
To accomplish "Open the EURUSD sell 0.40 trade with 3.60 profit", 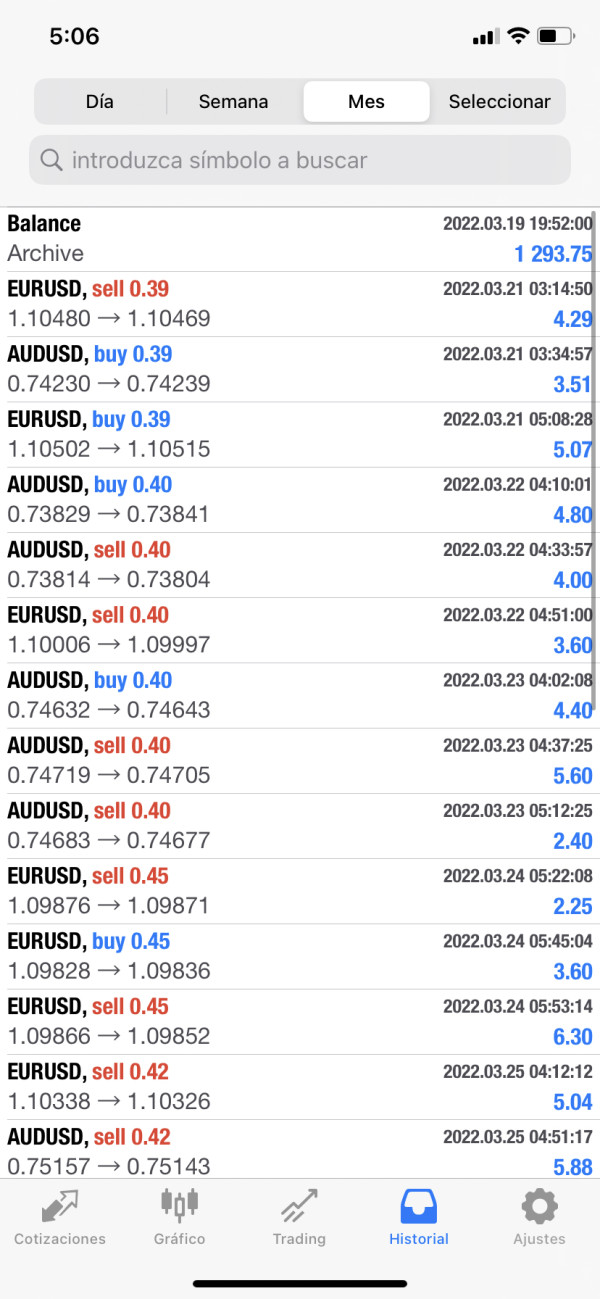I will tap(300, 630).
